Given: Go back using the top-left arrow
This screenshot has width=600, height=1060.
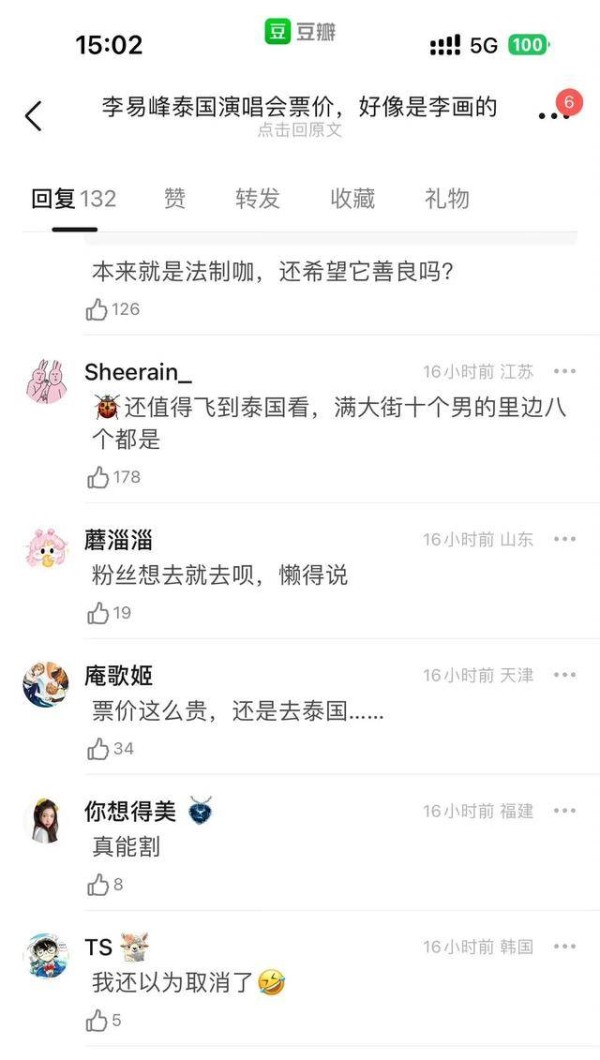Looking at the screenshot, I should (33, 116).
